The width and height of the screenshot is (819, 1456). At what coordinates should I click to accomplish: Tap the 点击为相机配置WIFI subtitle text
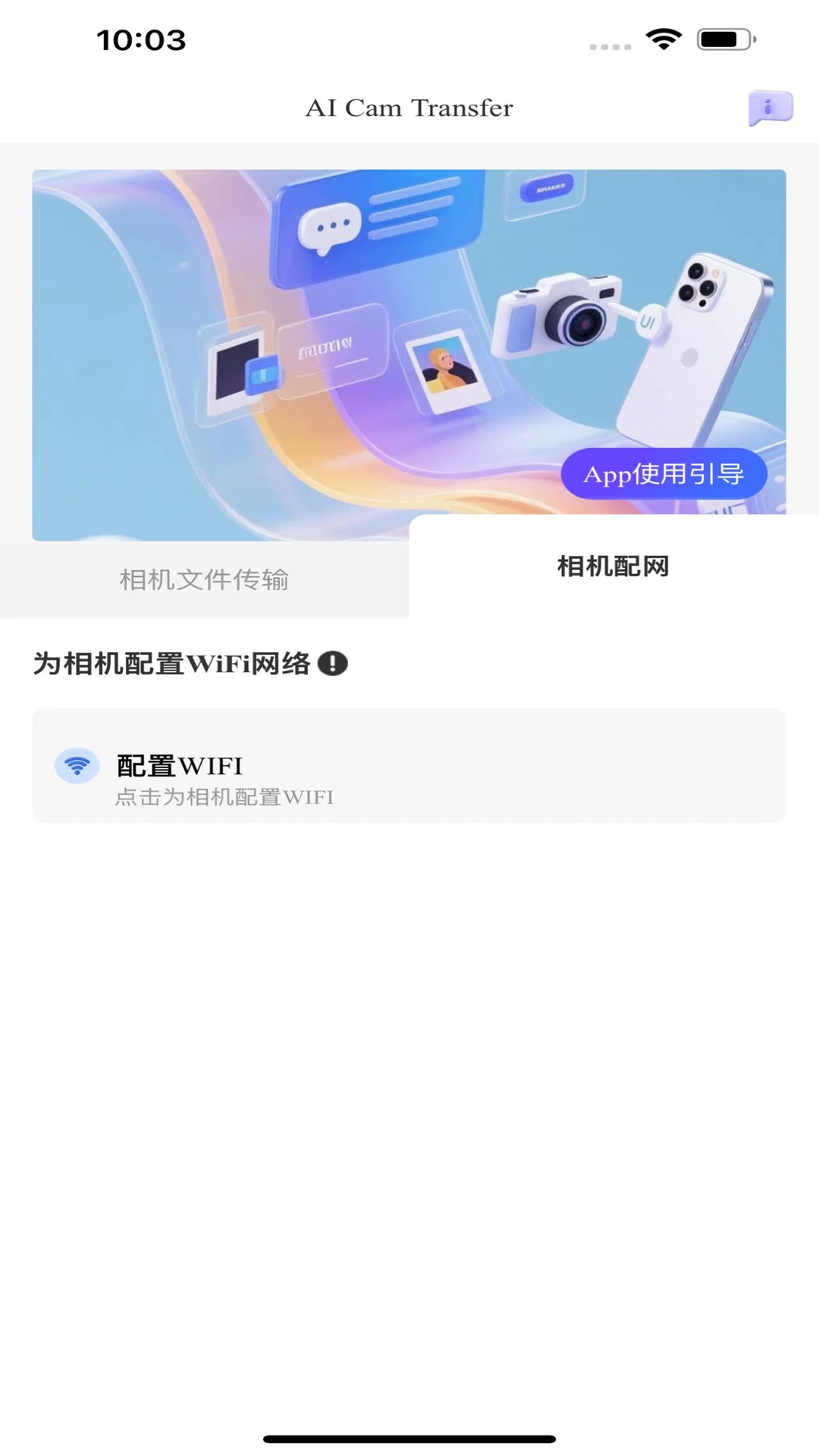pos(224,797)
